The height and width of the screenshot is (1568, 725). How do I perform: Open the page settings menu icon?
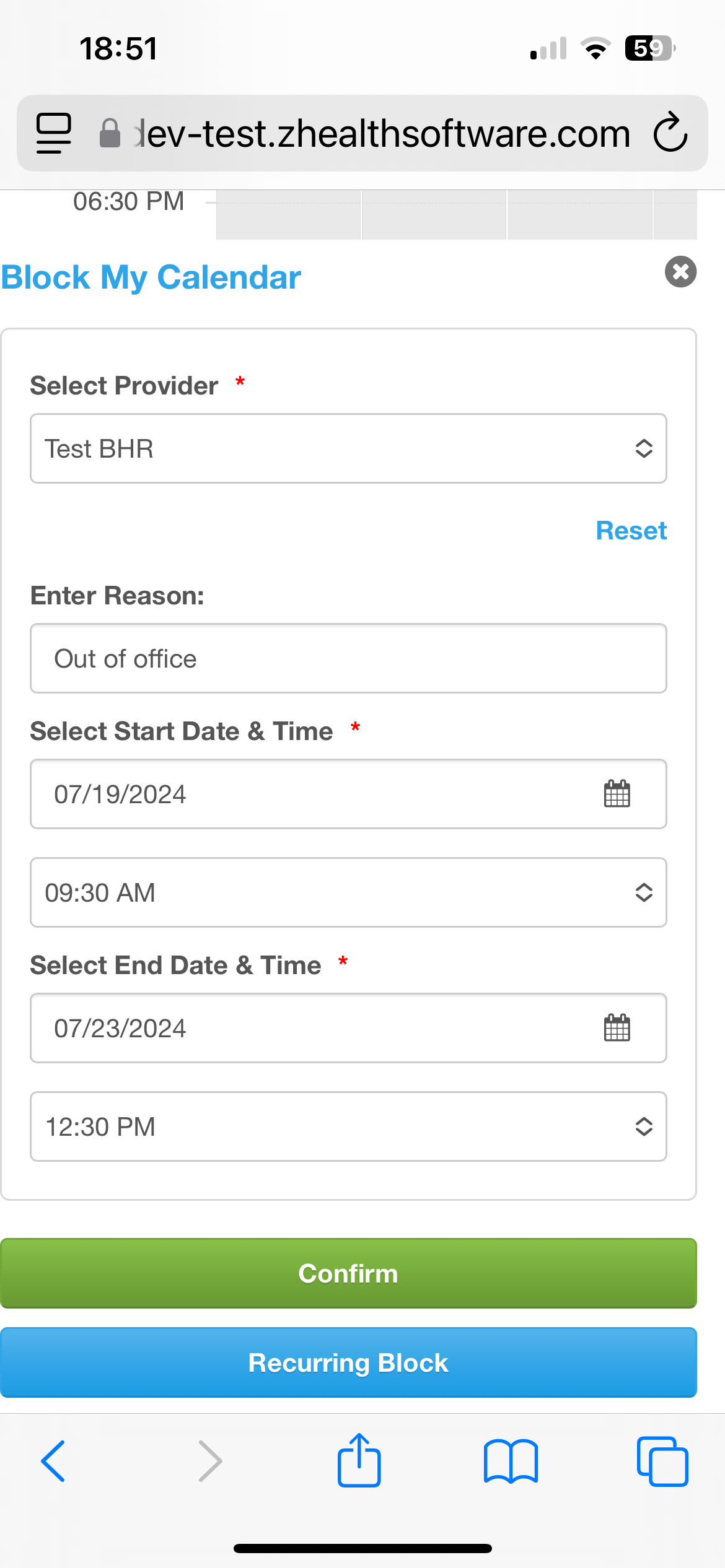54,133
